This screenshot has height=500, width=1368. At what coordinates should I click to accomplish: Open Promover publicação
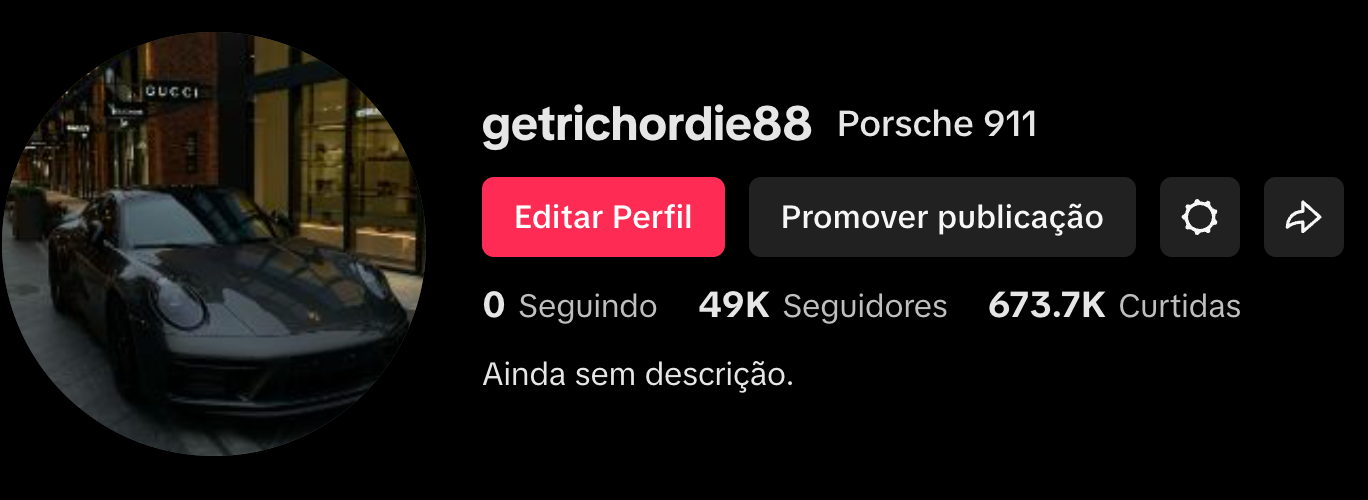941,217
